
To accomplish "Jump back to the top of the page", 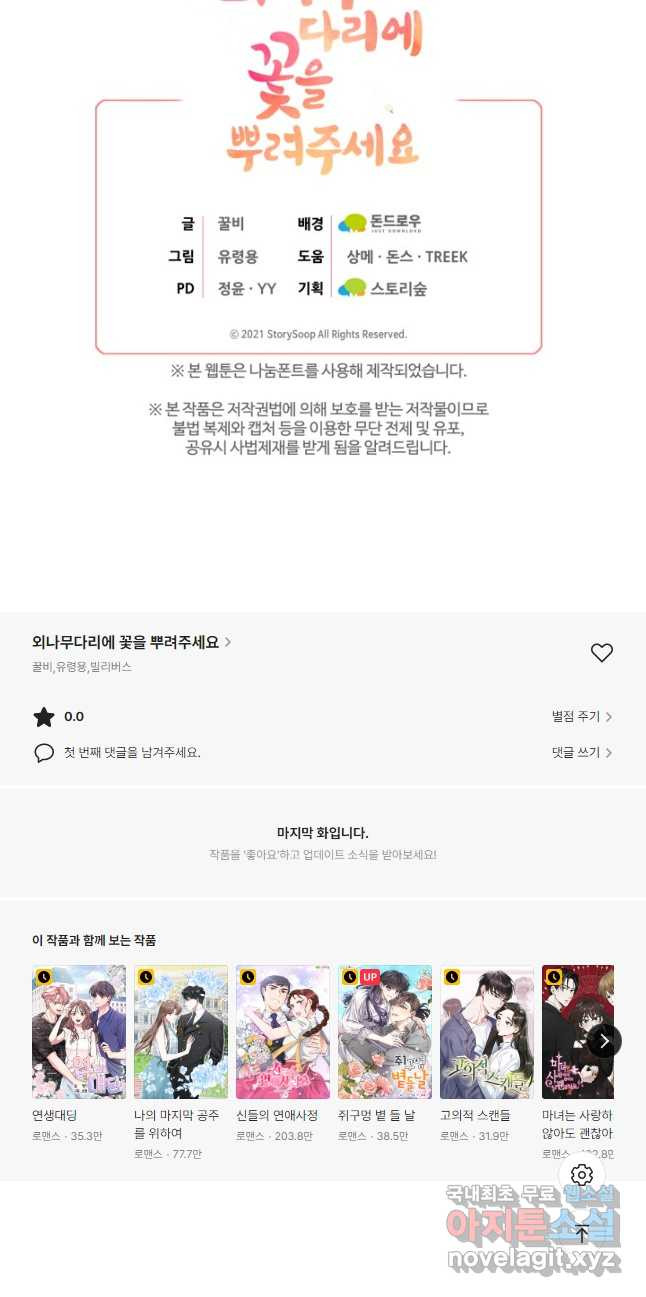I will click(x=582, y=1233).
